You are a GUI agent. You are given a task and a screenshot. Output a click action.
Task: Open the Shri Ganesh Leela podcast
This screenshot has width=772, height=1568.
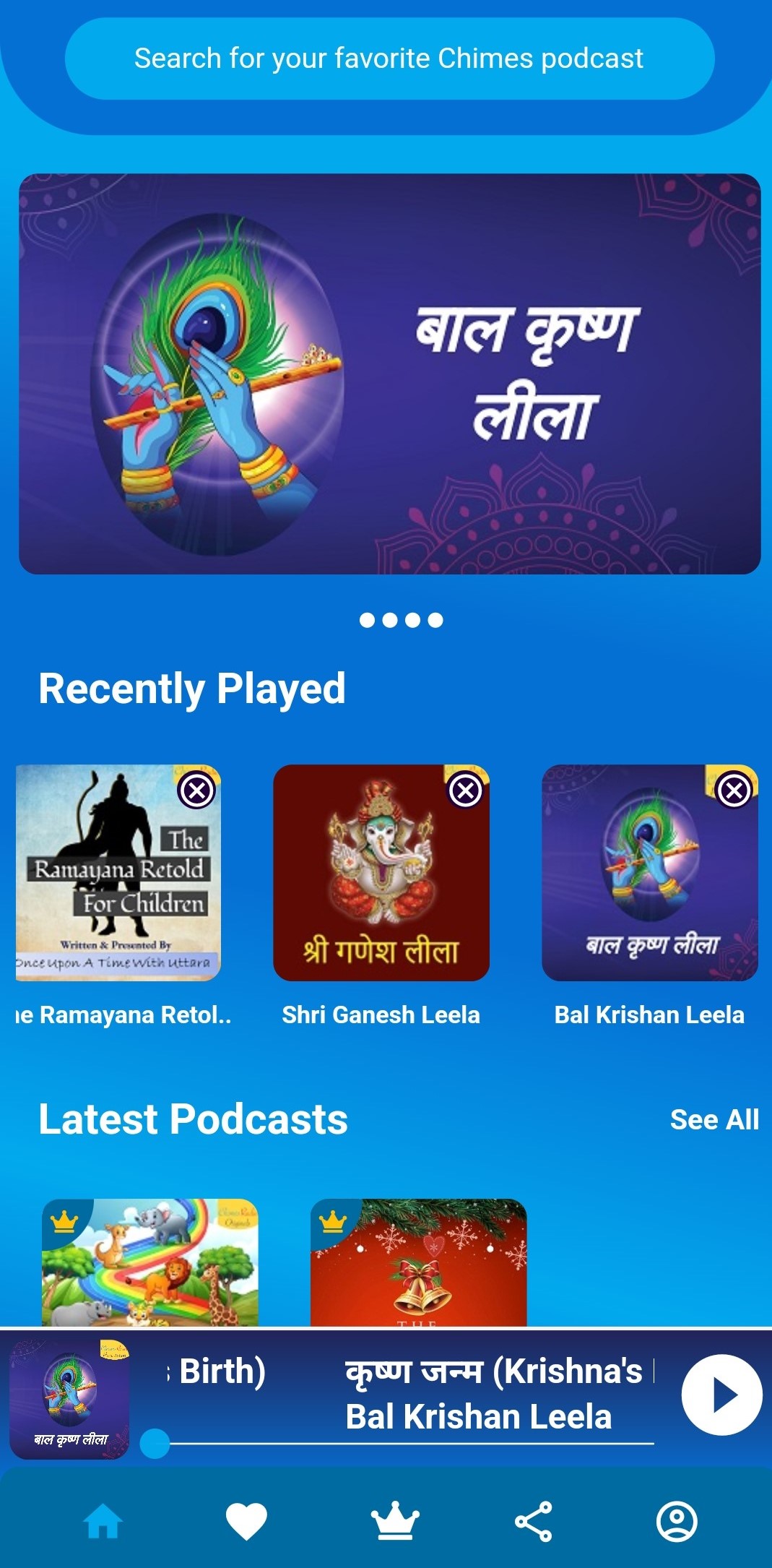[x=381, y=874]
